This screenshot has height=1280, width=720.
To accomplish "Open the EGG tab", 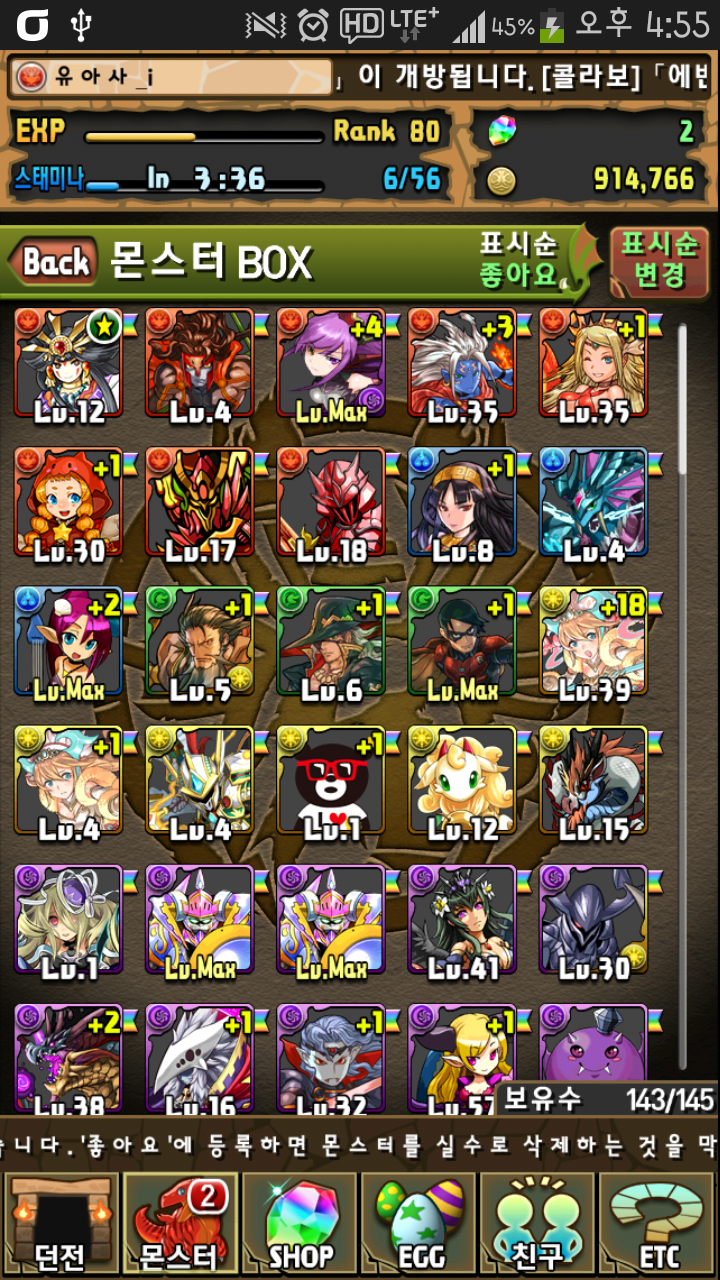I will (420, 1223).
